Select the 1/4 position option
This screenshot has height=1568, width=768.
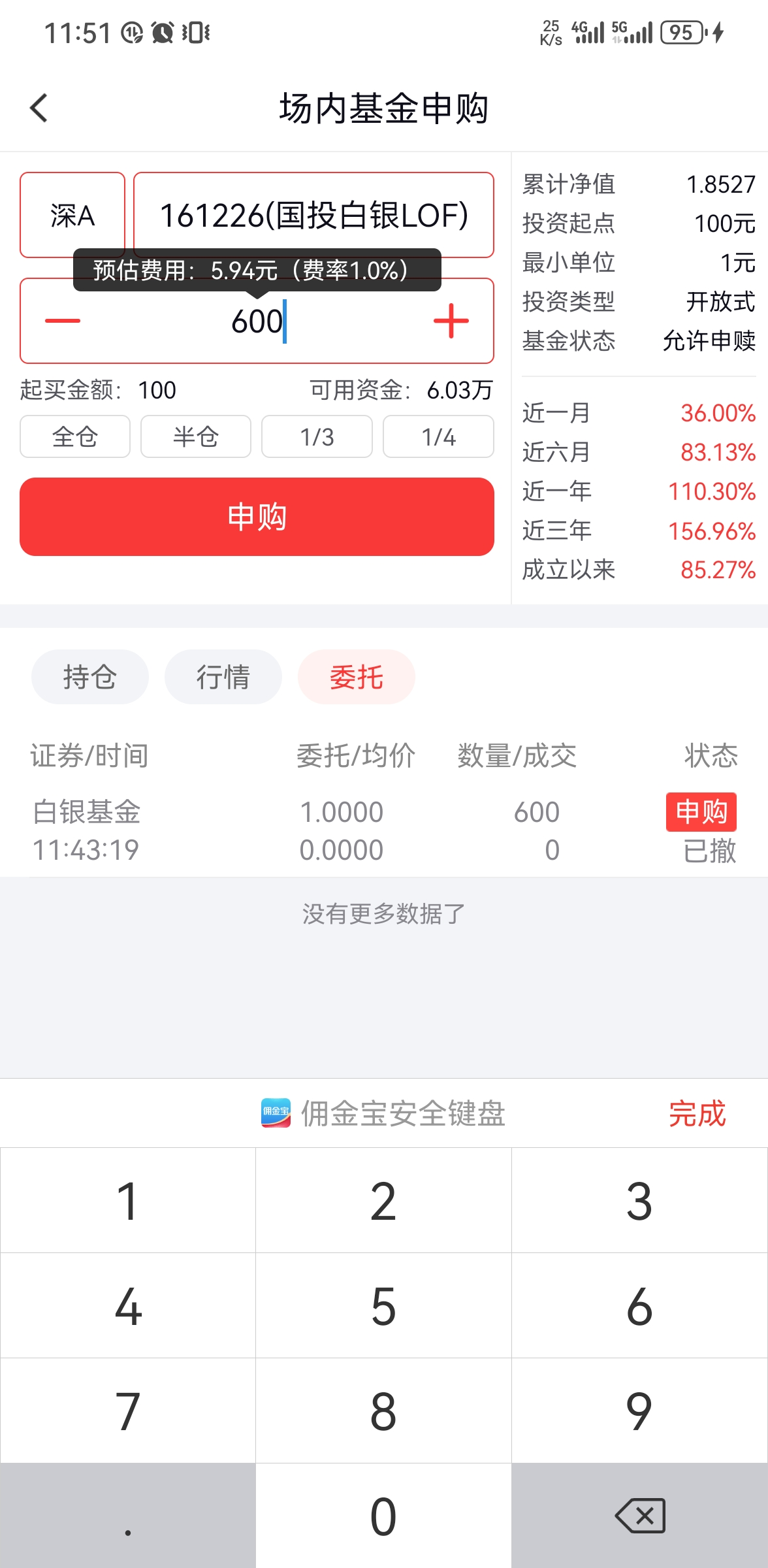(438, 436)
